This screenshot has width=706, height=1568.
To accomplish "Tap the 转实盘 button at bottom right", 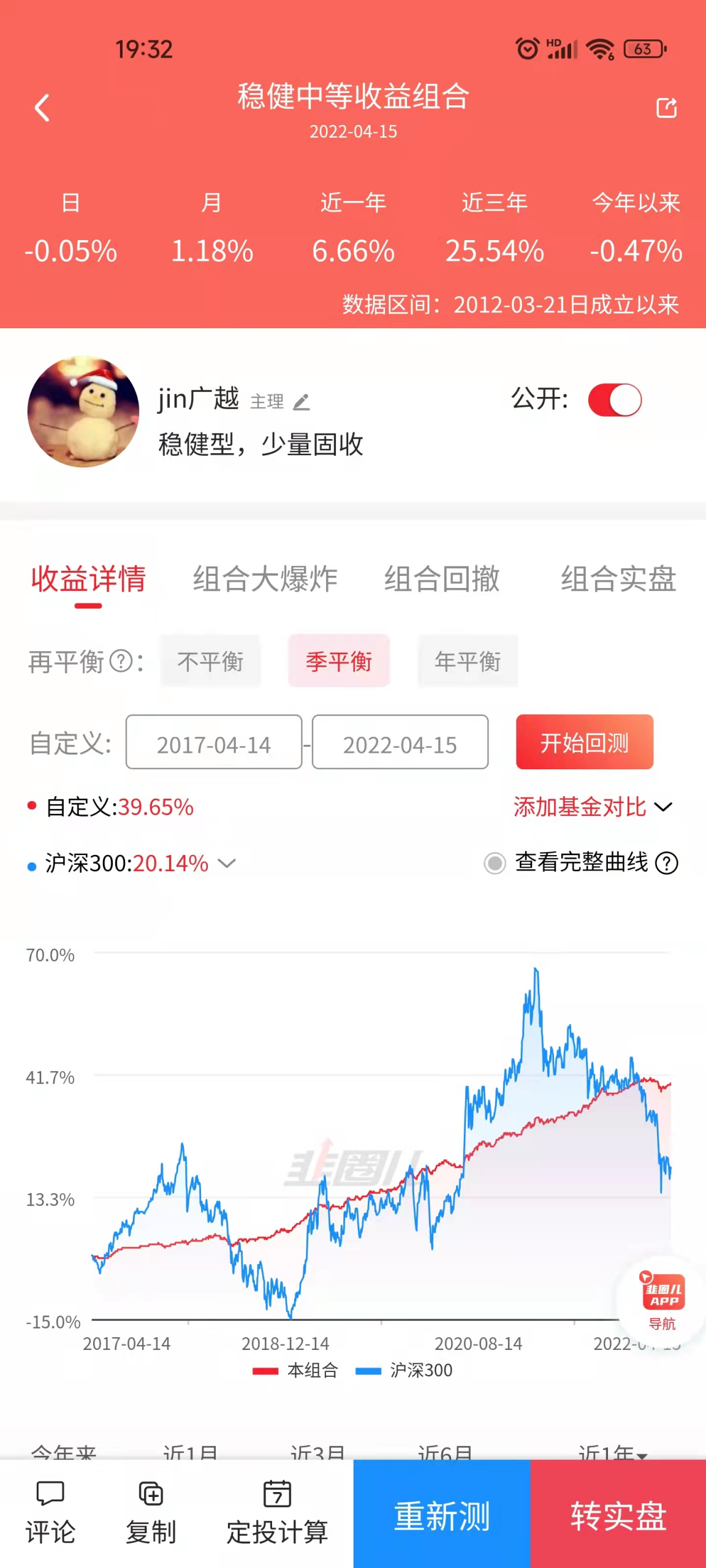I will (x=618, y=1517).
